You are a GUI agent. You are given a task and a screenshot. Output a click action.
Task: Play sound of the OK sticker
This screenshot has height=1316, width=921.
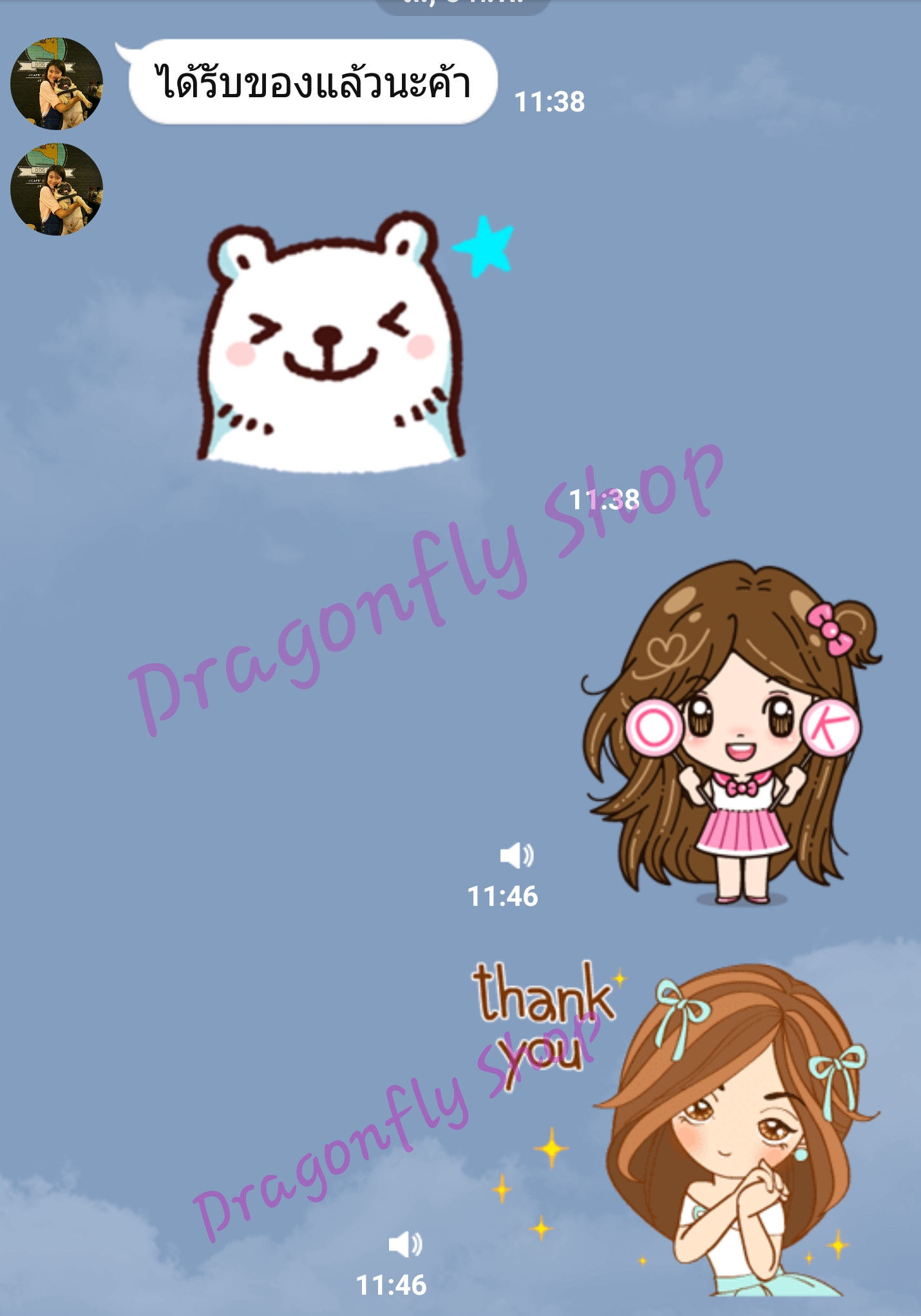point(517,855)
